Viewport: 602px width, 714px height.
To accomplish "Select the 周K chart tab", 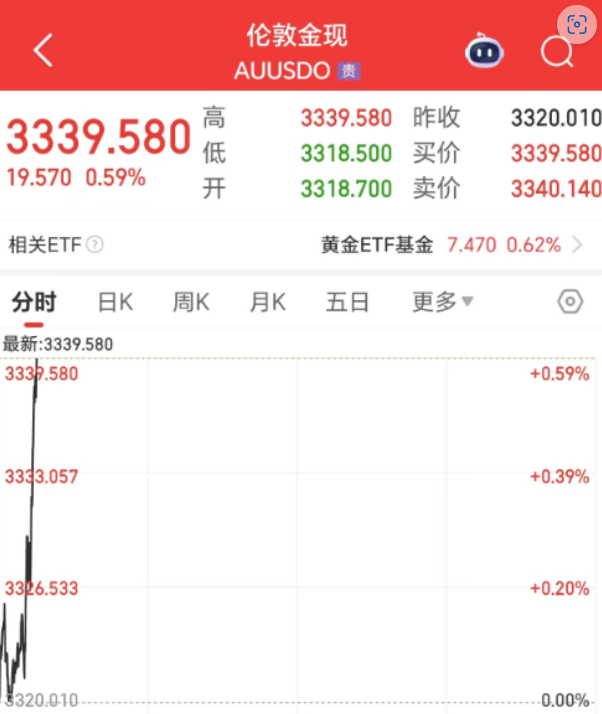I will coord(191,302).
